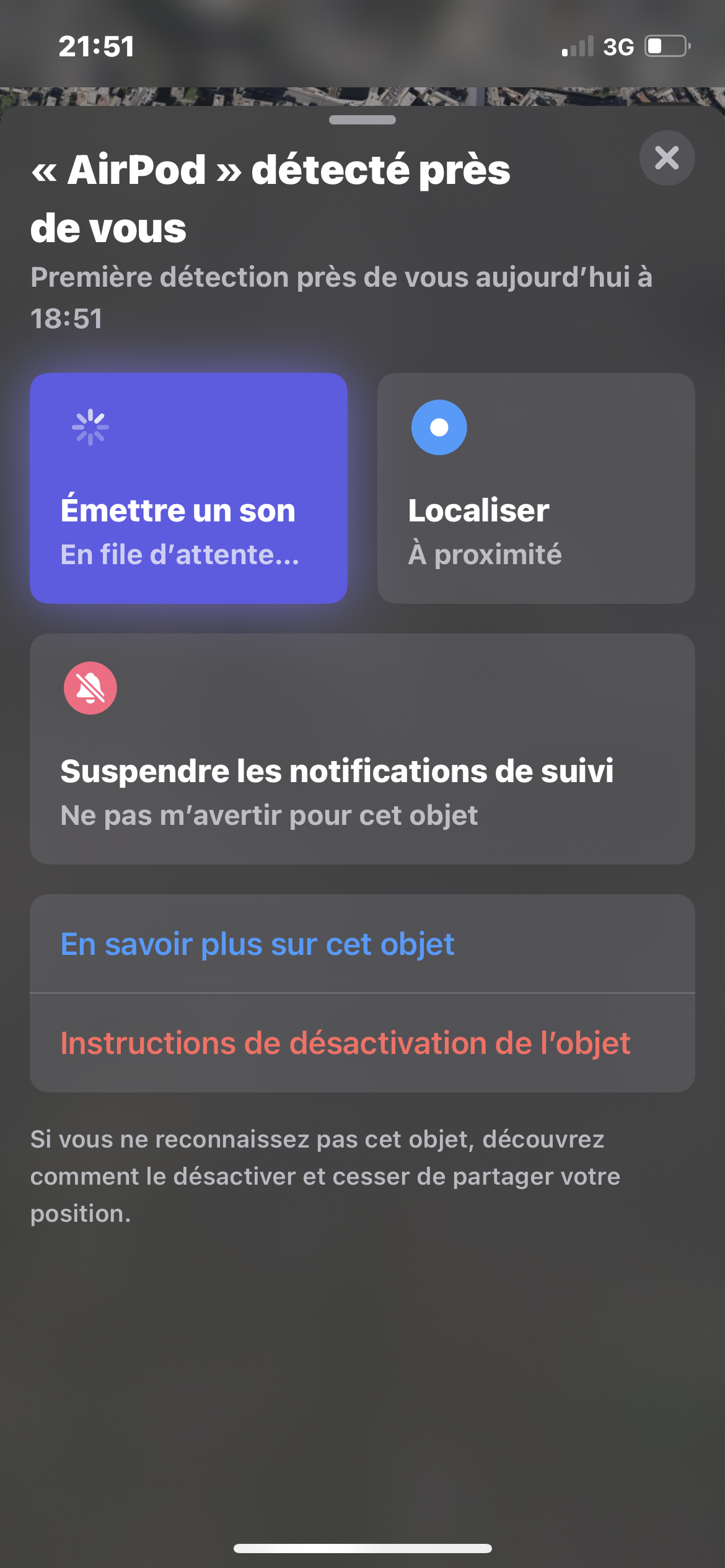
Task: Tap the Émettre un son button
Action: (188, 488)
